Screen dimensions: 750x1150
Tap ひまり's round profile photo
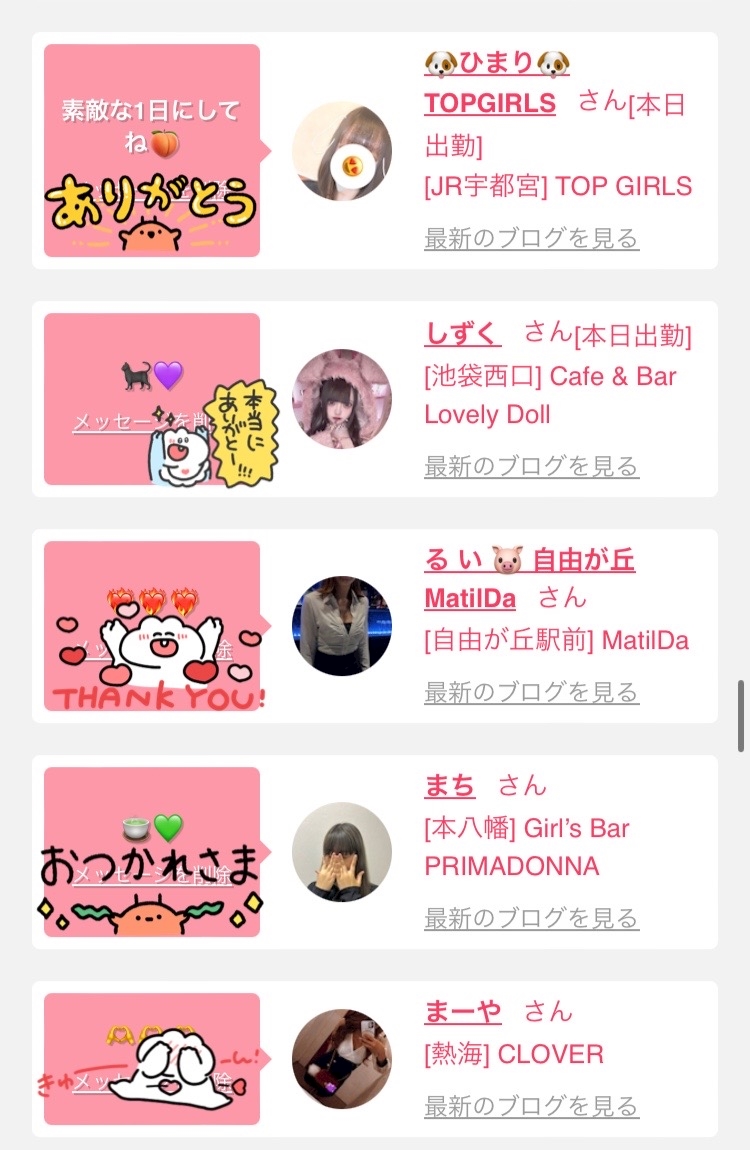342,151
